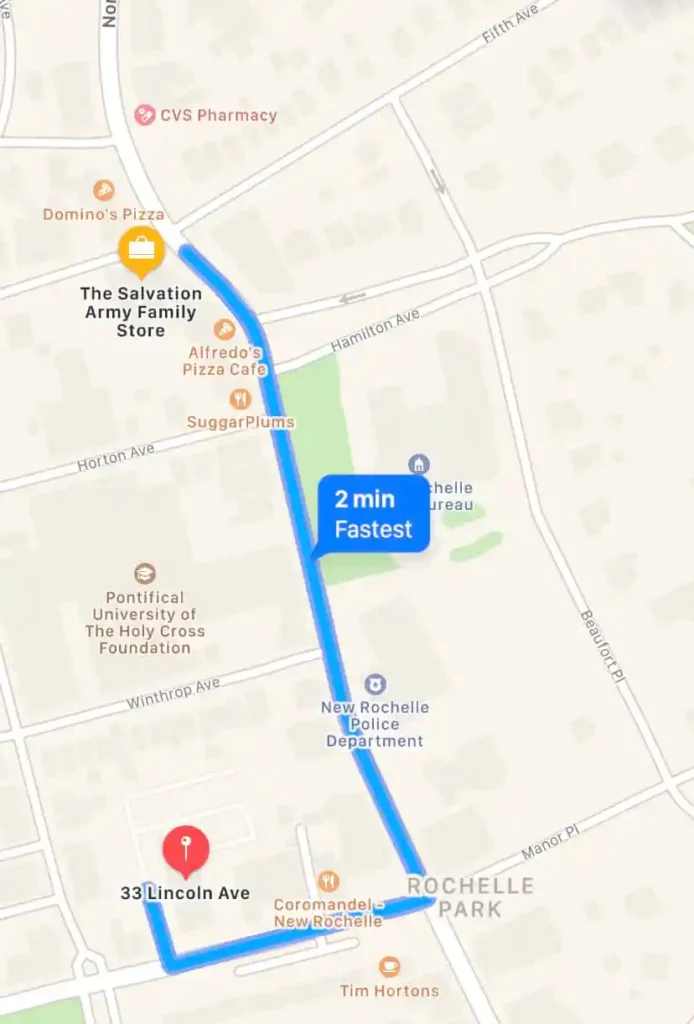The image size is (694, 1024).
Task: Open New Rochelle Police Department marker
Action: point(375,685)
